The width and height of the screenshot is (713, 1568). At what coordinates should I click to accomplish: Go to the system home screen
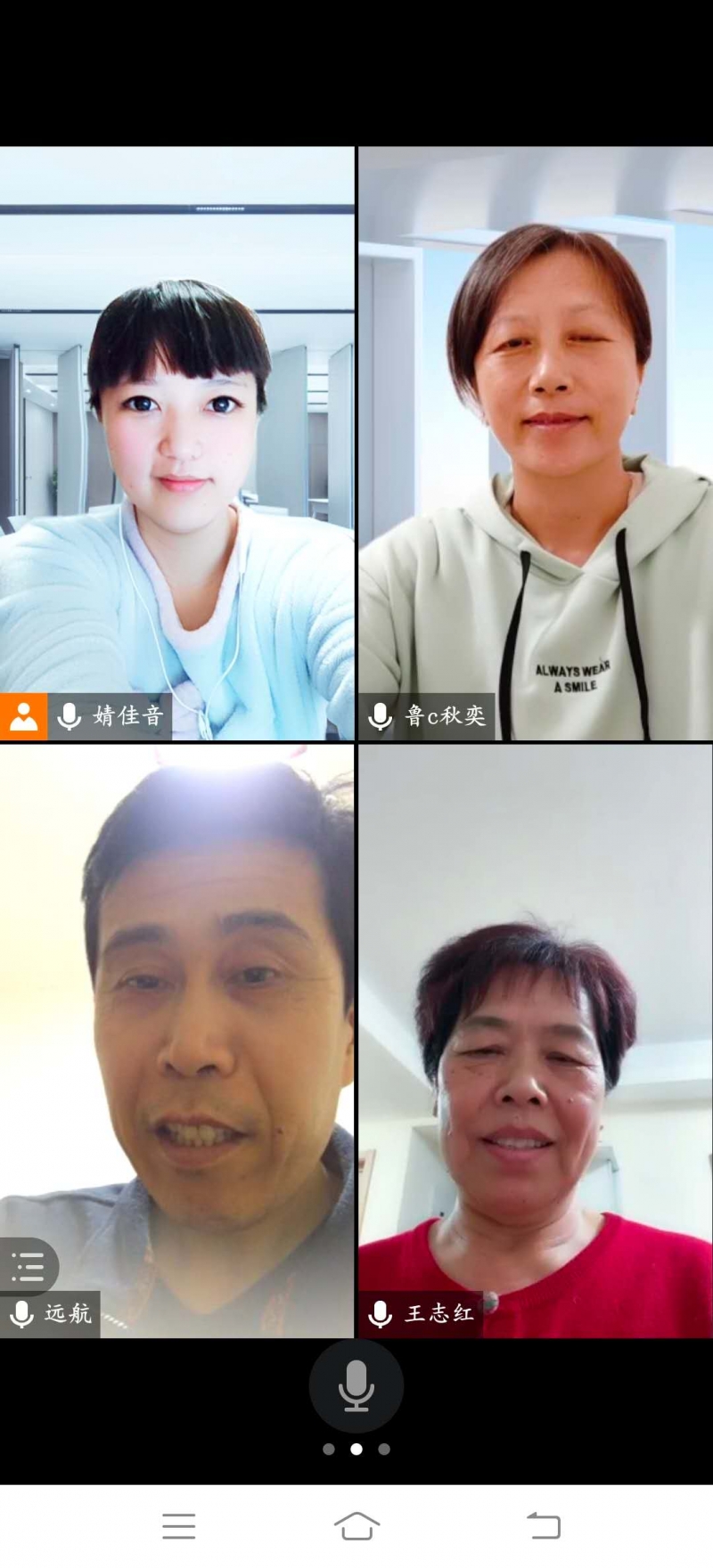356,1525
